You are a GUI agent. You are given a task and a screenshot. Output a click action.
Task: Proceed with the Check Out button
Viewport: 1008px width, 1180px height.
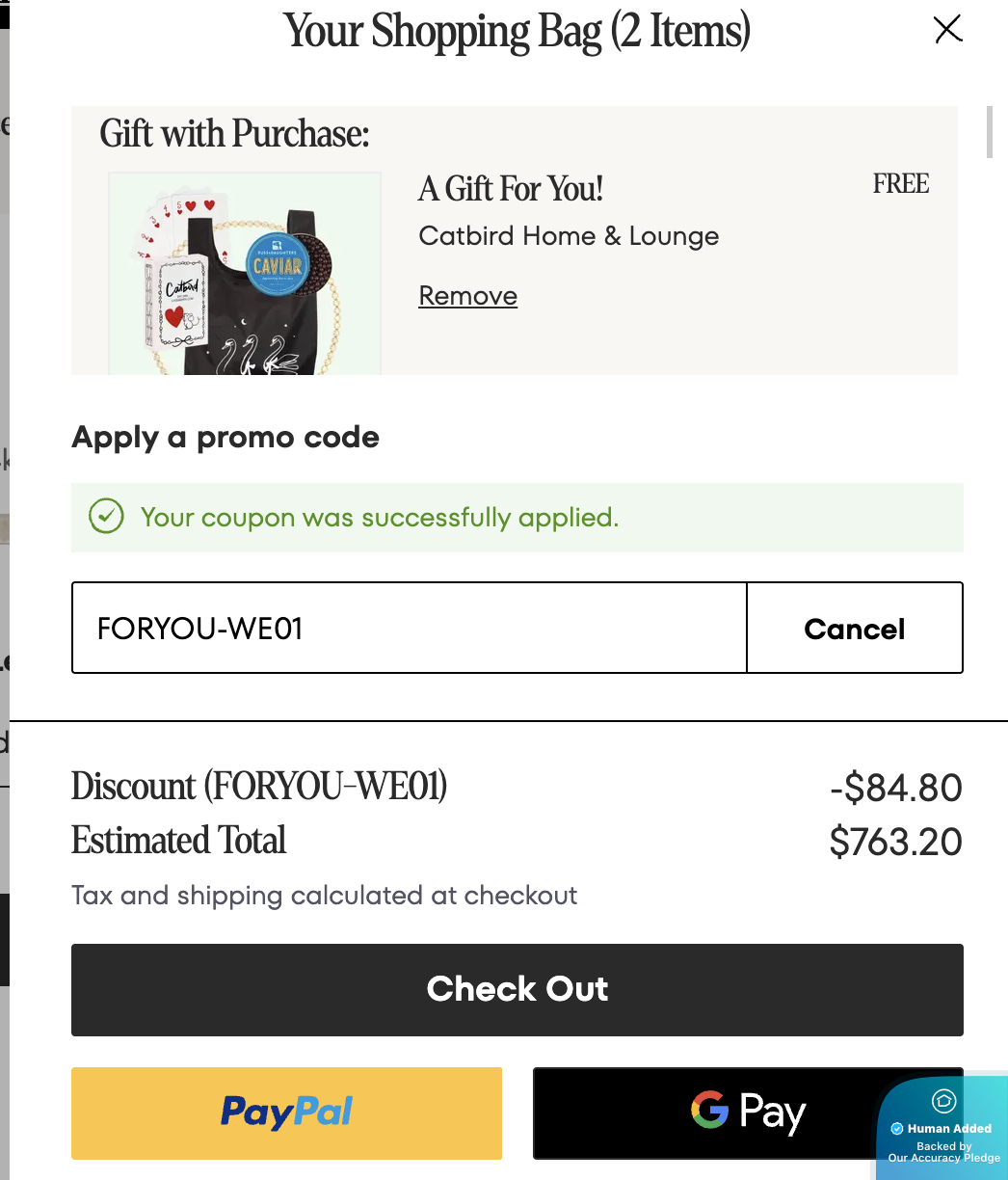click(x=517, y=989)
